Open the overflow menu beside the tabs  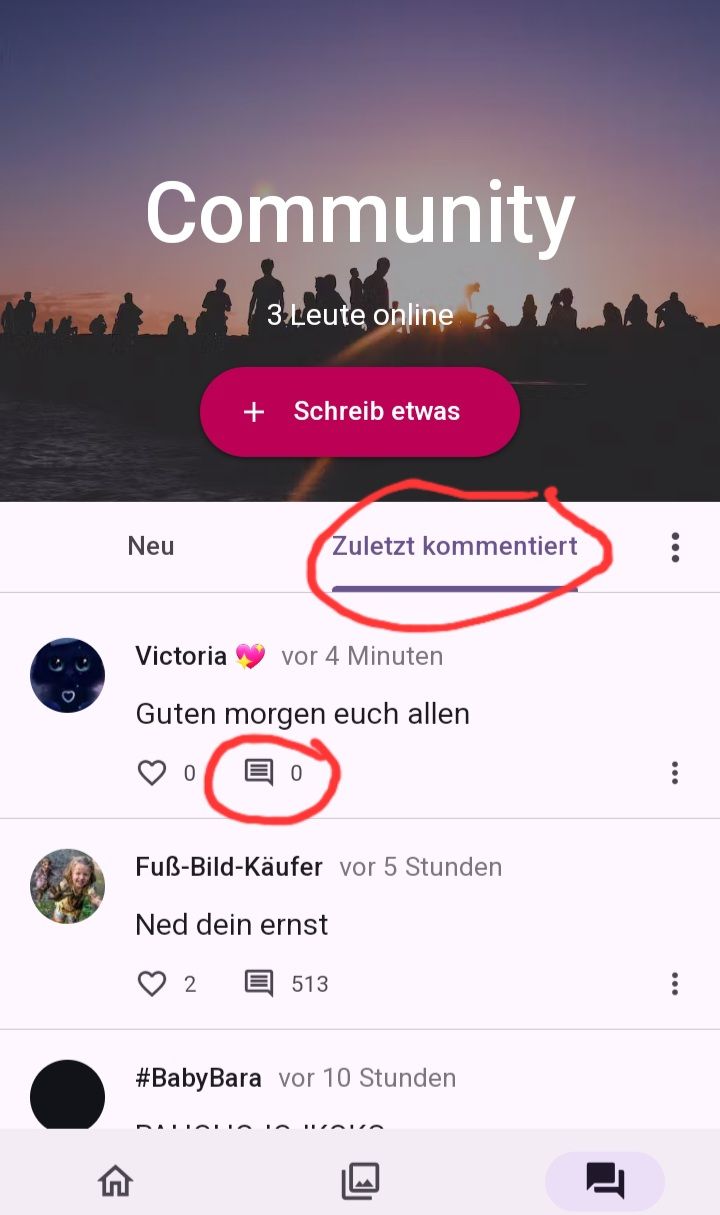(x=676, y=547)
